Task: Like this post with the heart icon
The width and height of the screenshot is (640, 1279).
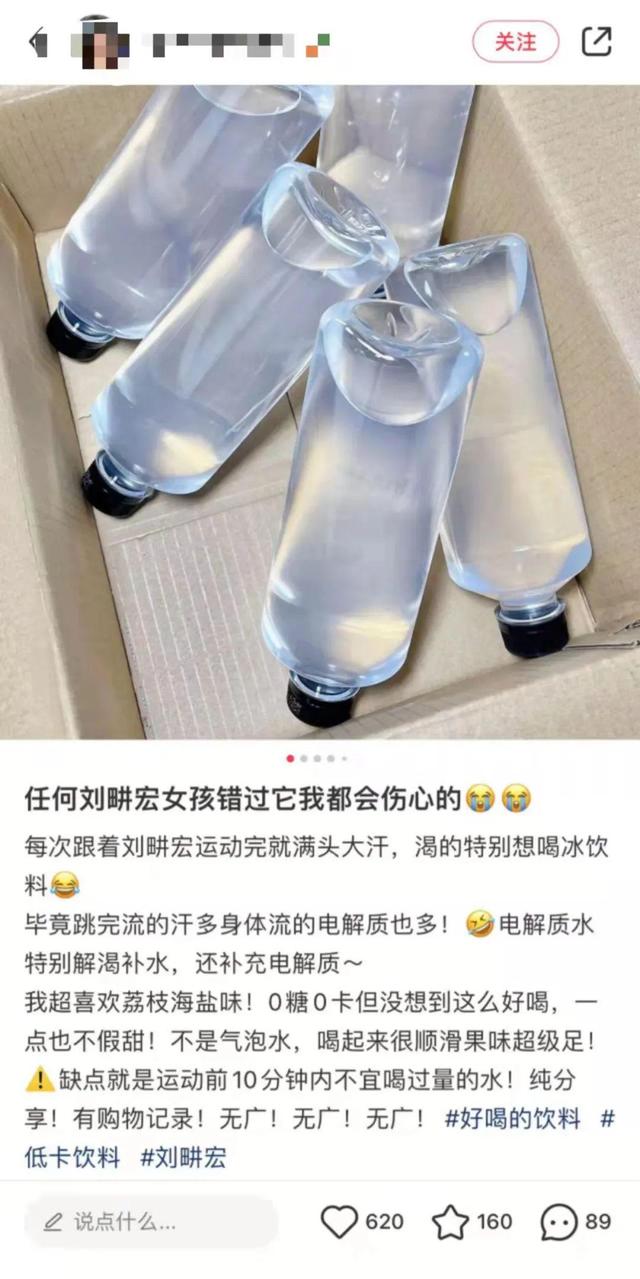Action: (341, 1222)
